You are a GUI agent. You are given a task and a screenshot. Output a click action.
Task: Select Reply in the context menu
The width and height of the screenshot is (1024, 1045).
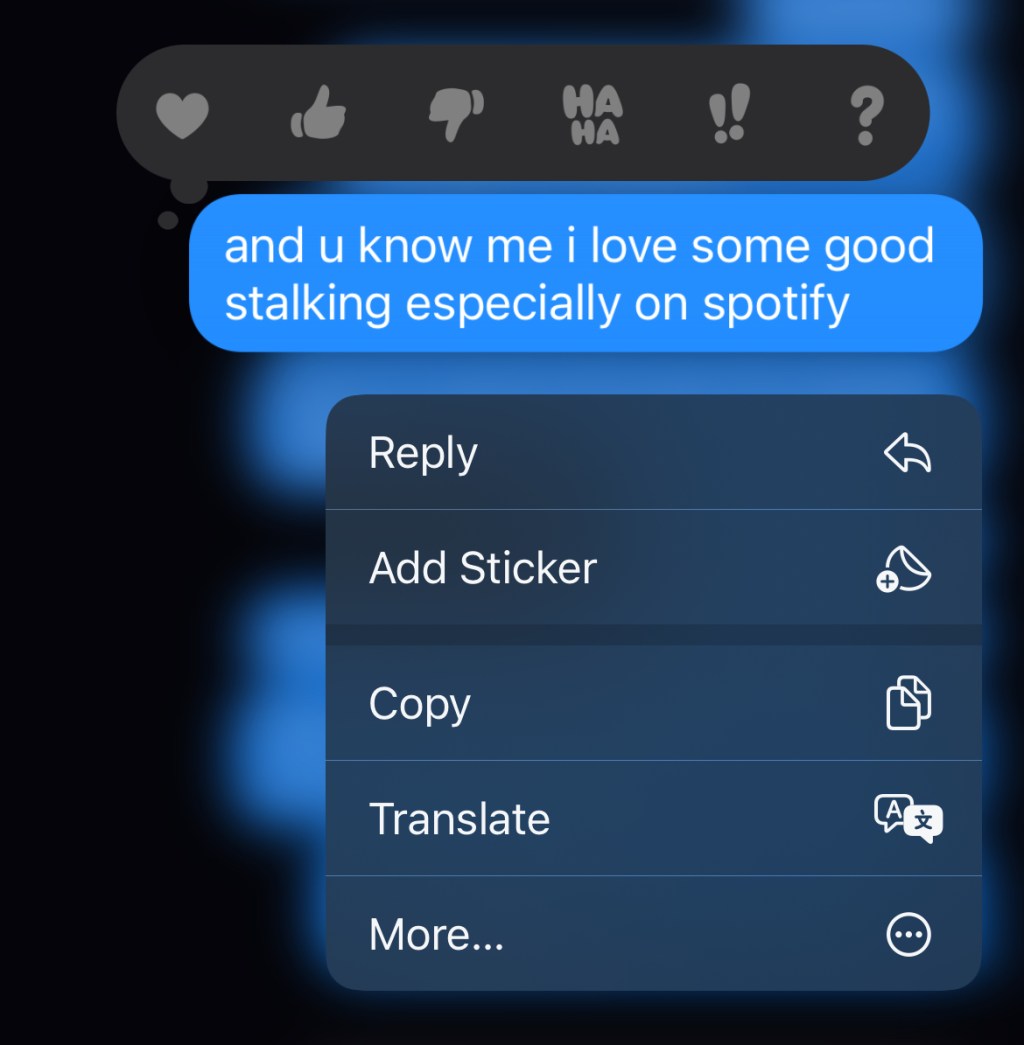tap(653, 453)
